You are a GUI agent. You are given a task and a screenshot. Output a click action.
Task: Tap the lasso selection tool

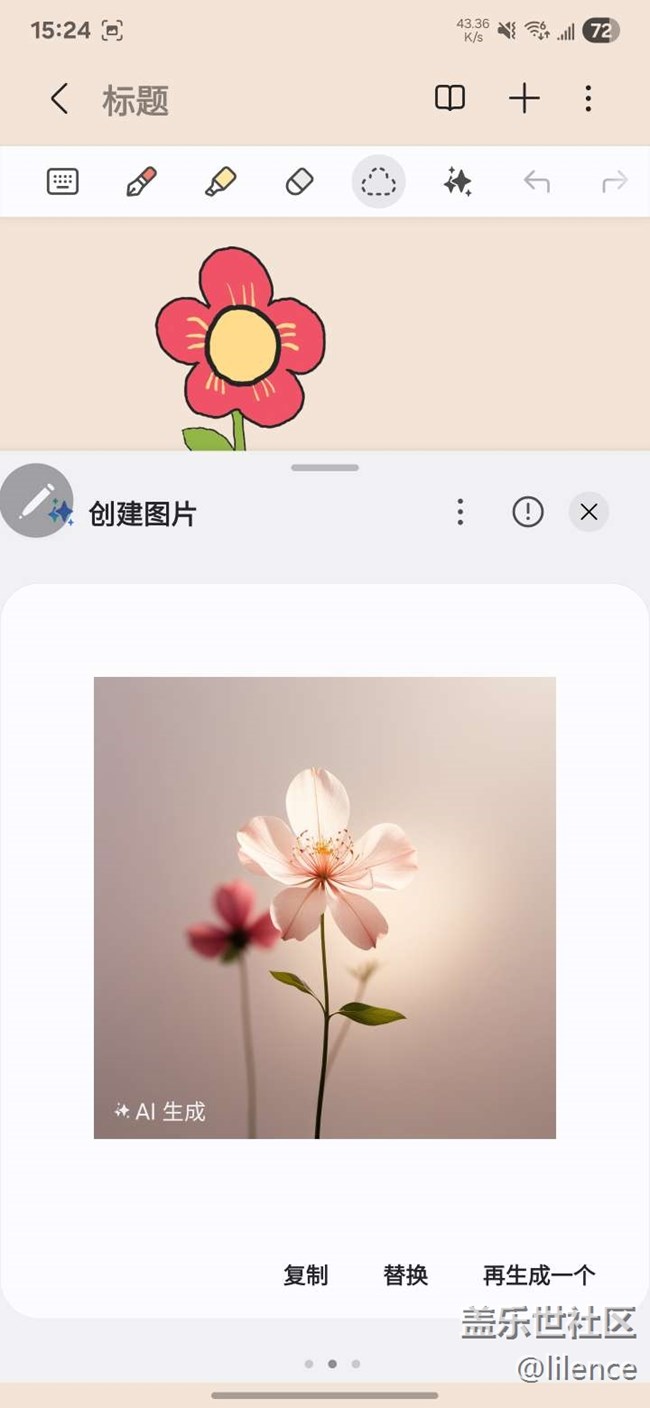378,182
